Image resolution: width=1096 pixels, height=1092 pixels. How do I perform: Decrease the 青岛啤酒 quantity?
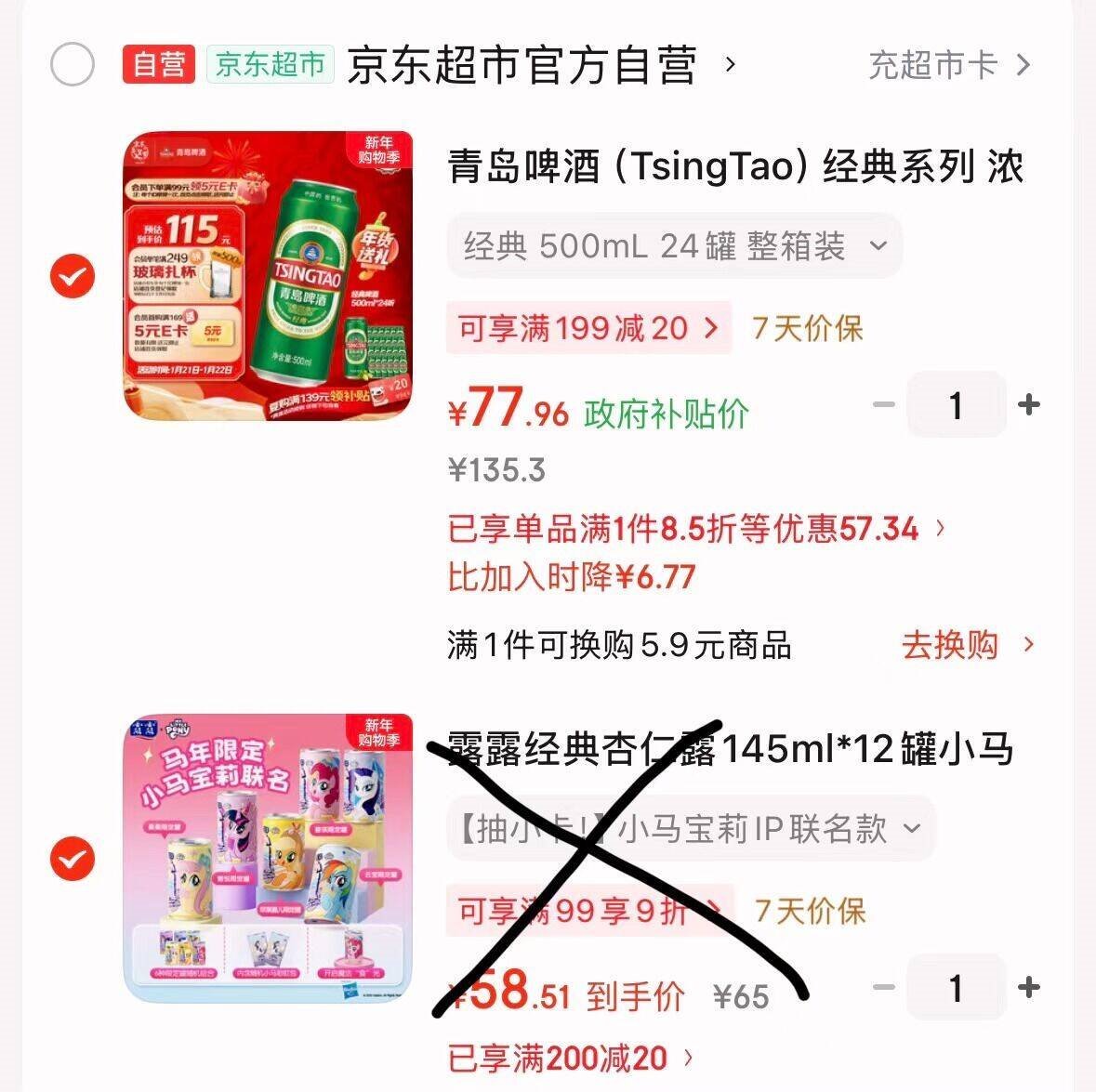click(884, 404)
